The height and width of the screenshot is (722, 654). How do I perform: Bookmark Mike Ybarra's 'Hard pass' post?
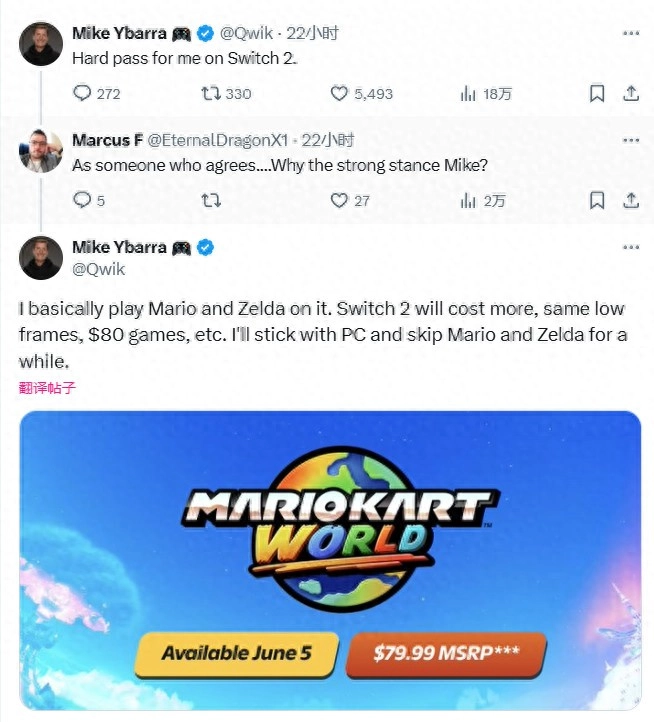point(597,93)
